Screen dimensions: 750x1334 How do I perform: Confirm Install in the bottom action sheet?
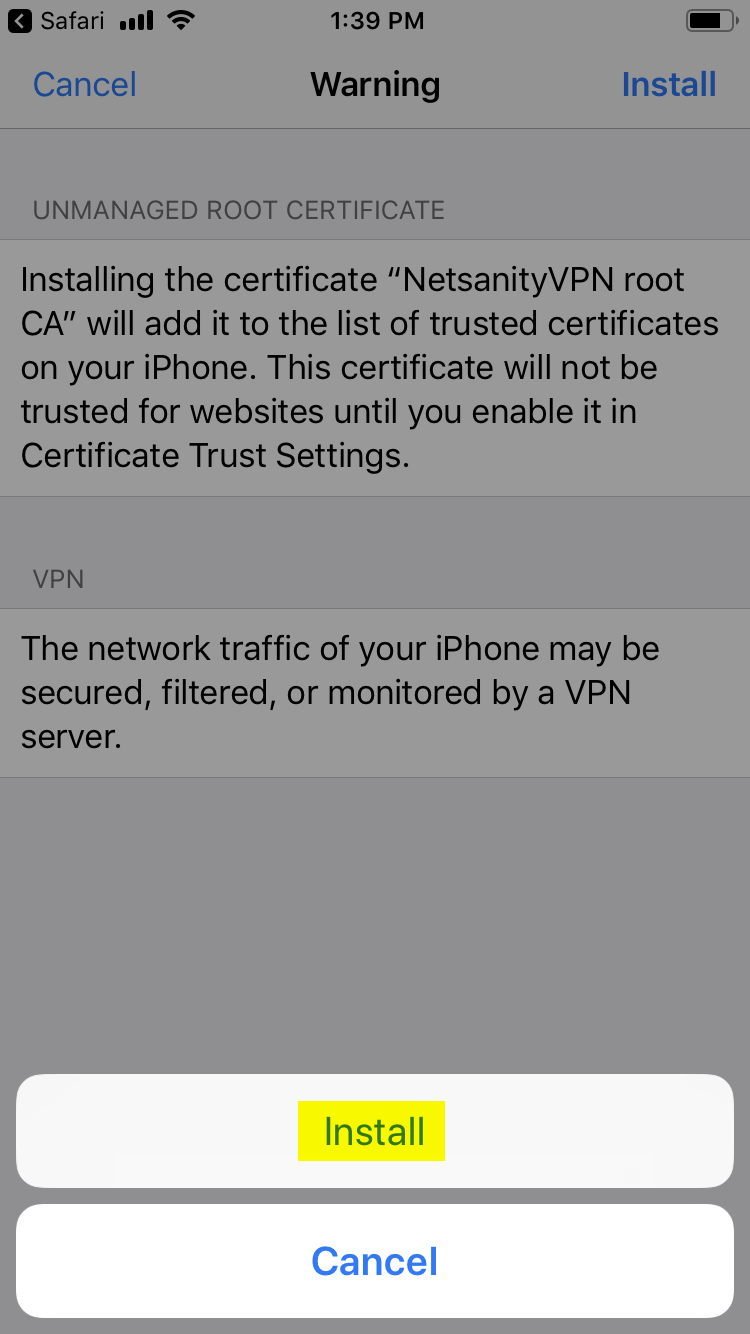pos(375,1131)
